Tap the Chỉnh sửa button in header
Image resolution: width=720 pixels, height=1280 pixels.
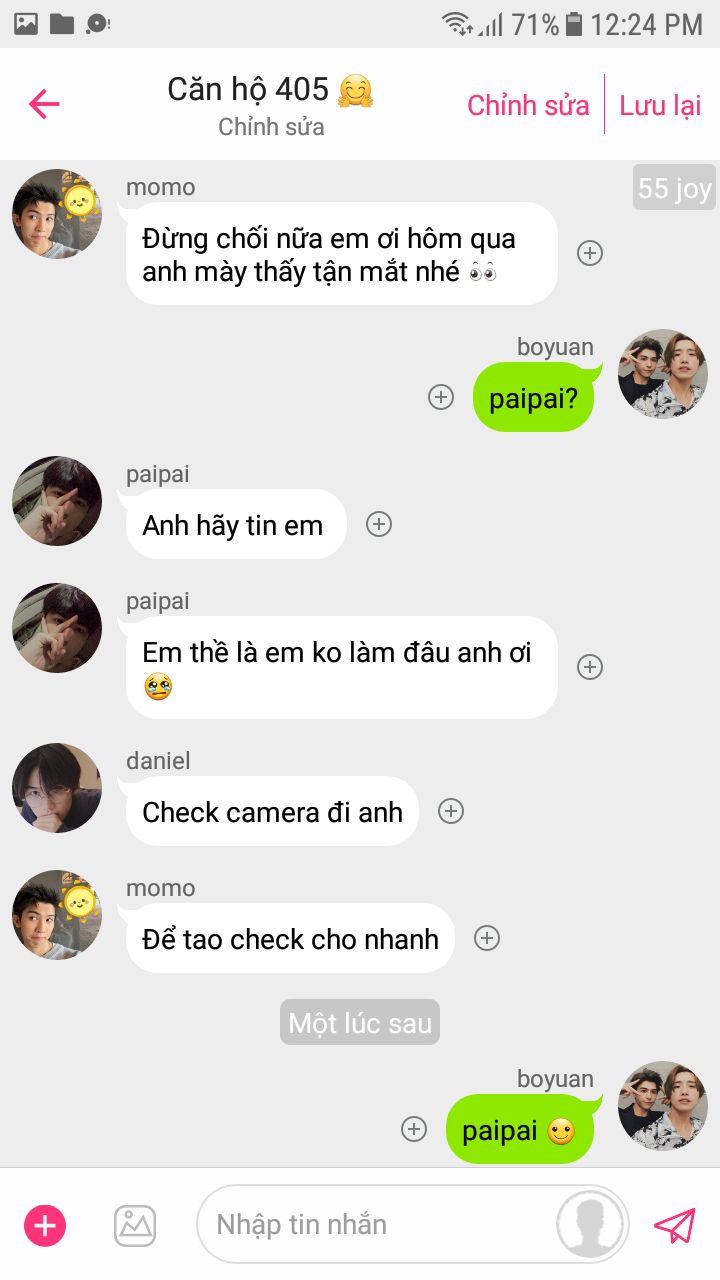tap(528, 105)
